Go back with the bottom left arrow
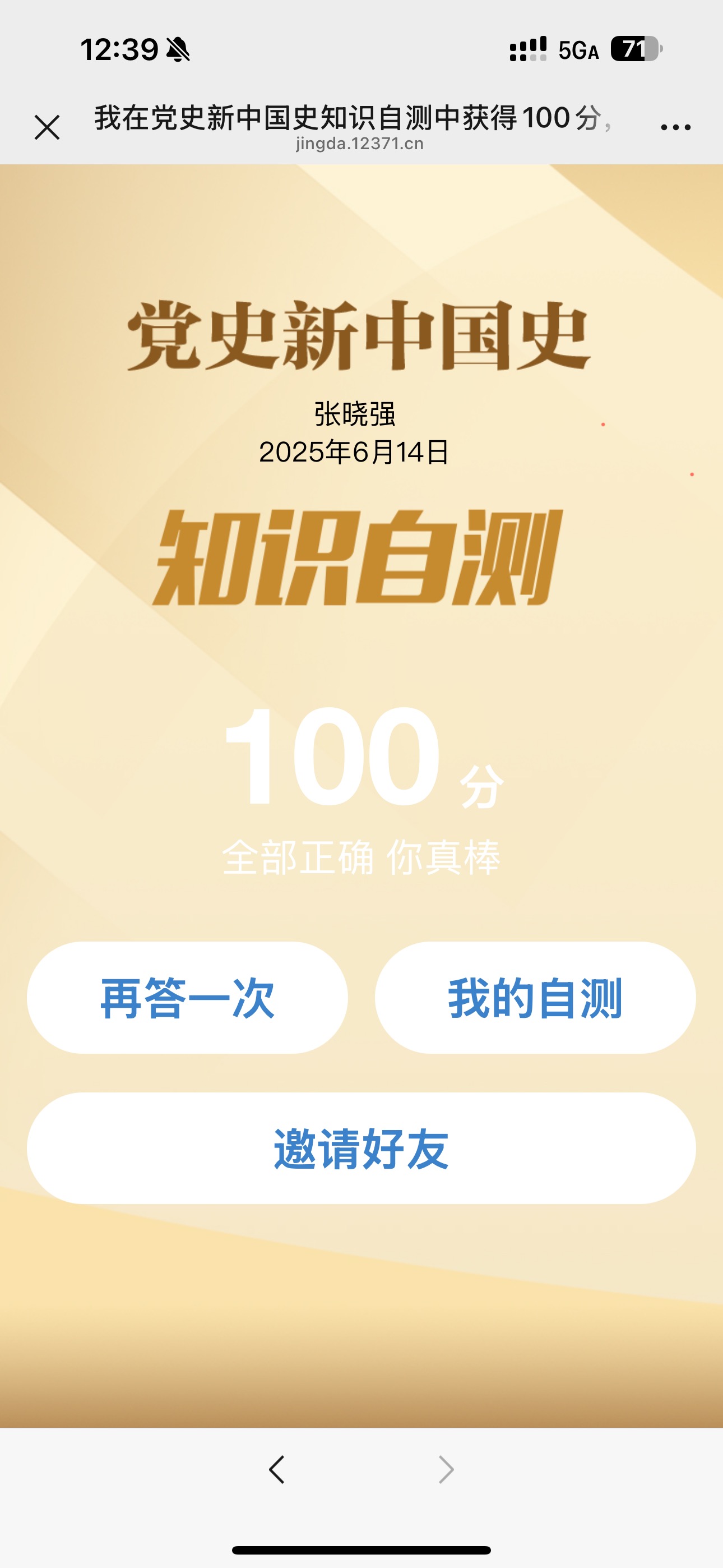723x1568 pixels. [x=277, y=1469]
